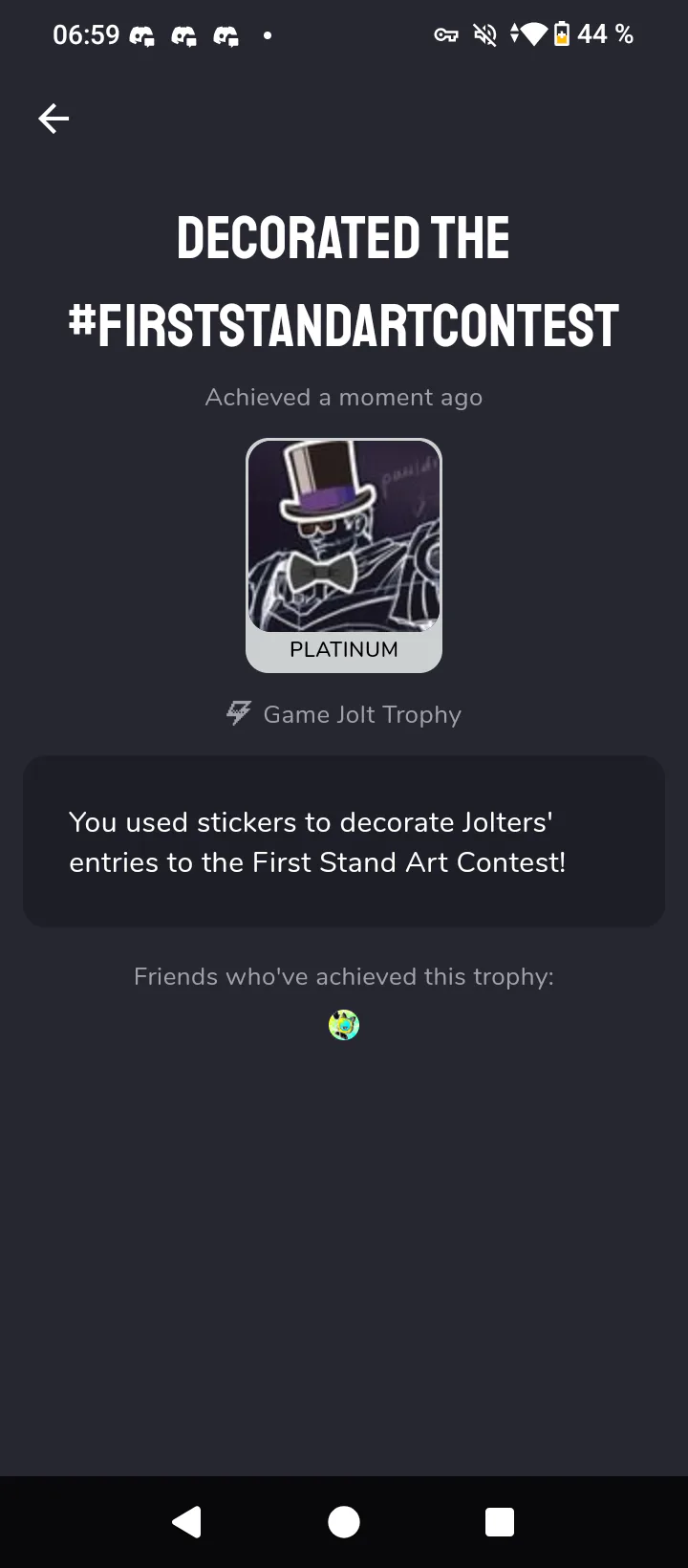Go back using the top arrow
This screenshot has width=688, height=1568.
[54, 119]
